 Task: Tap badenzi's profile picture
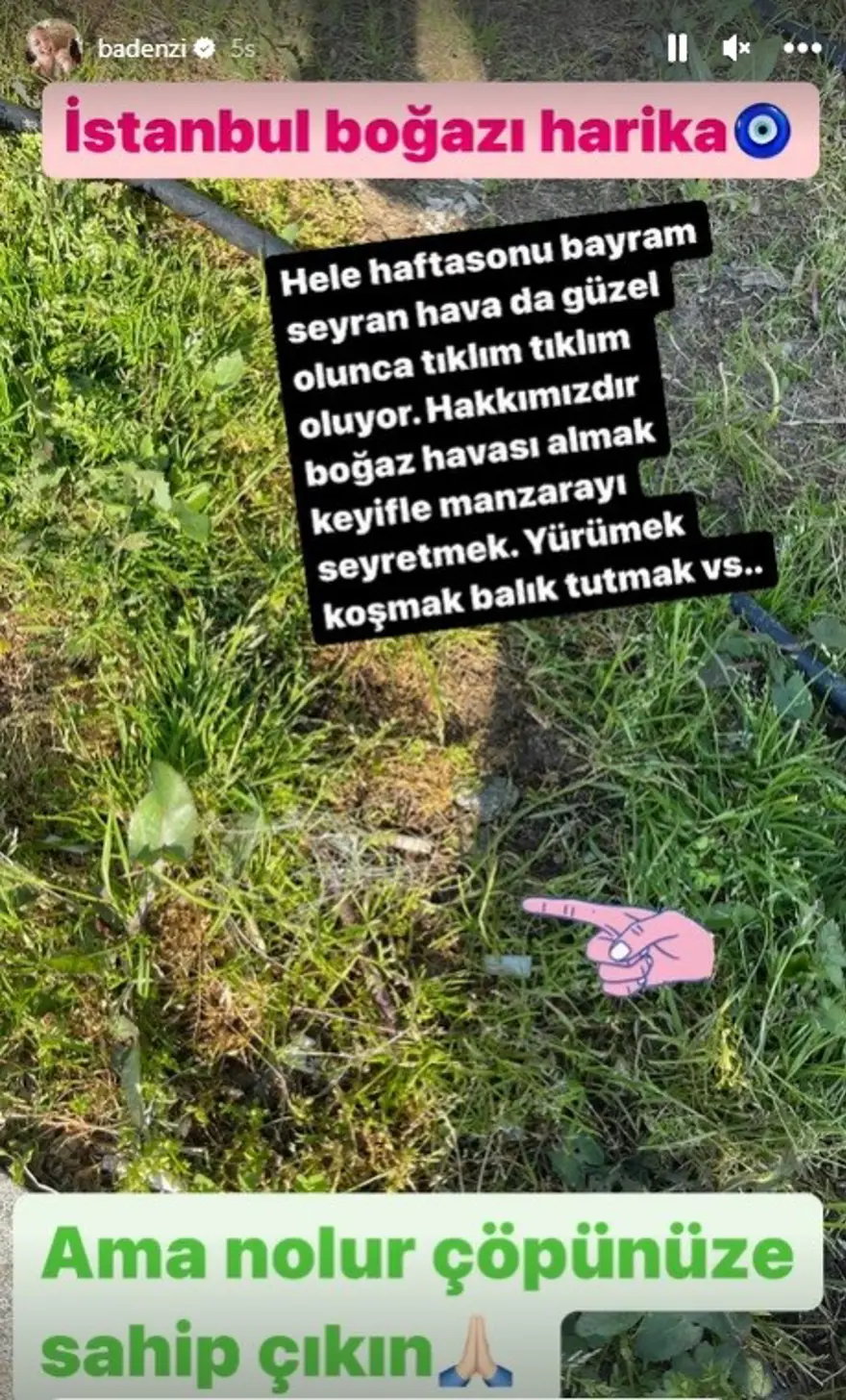tap(54, 48)
